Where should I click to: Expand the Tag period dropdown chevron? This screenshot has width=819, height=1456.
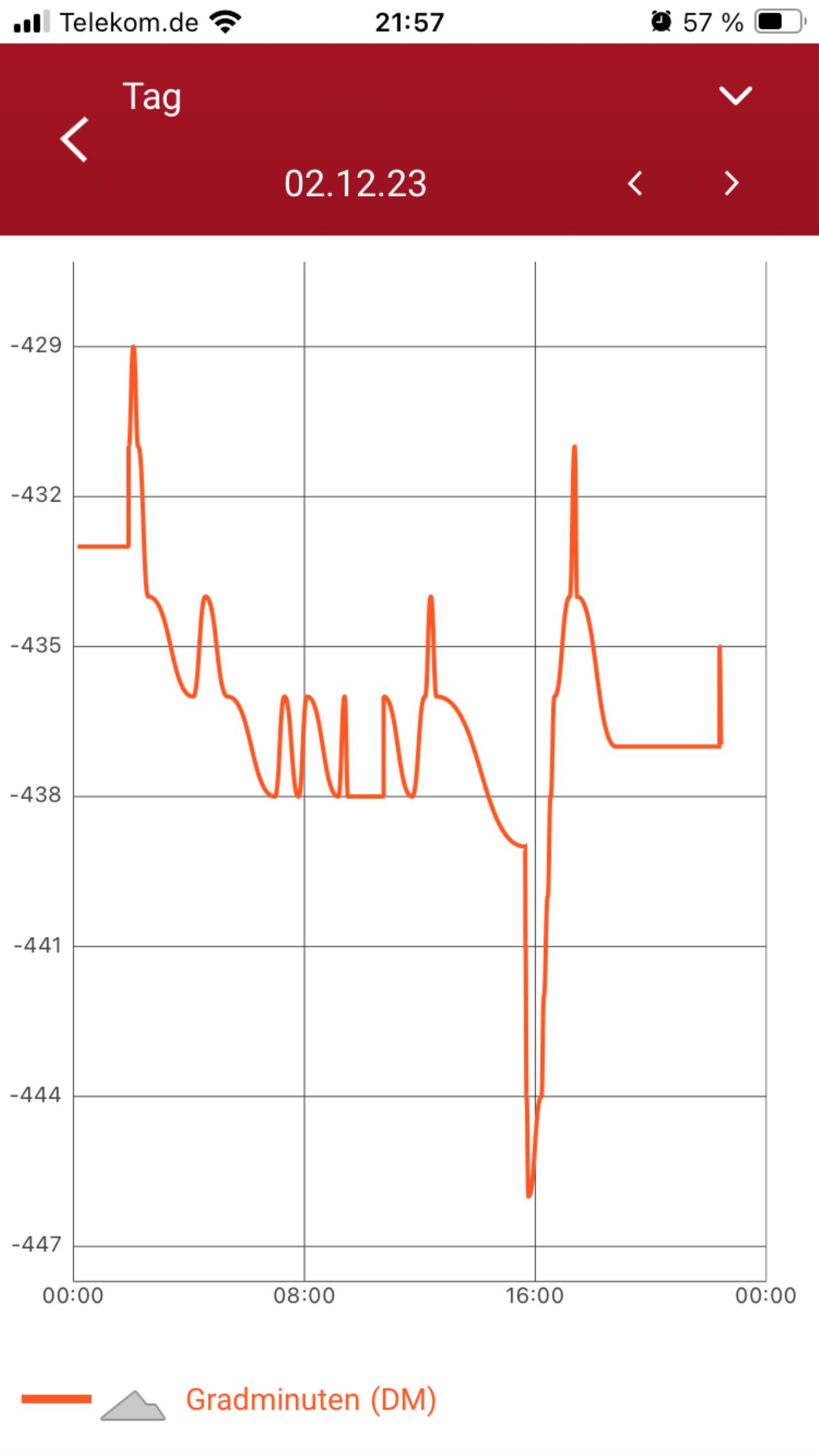pos(736,95)
